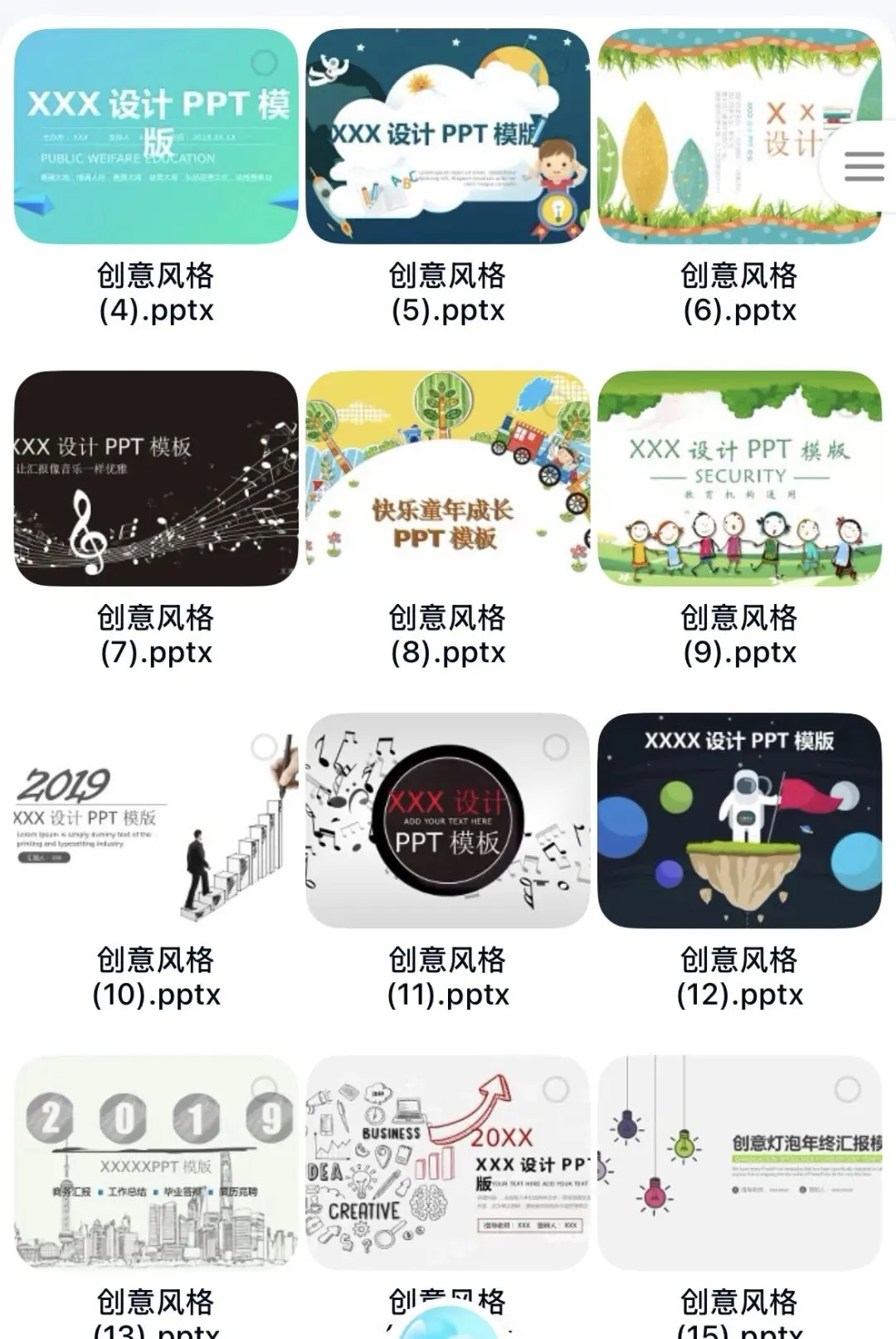Open the file 创意风格 (6).pptx

tap(739, 137)
